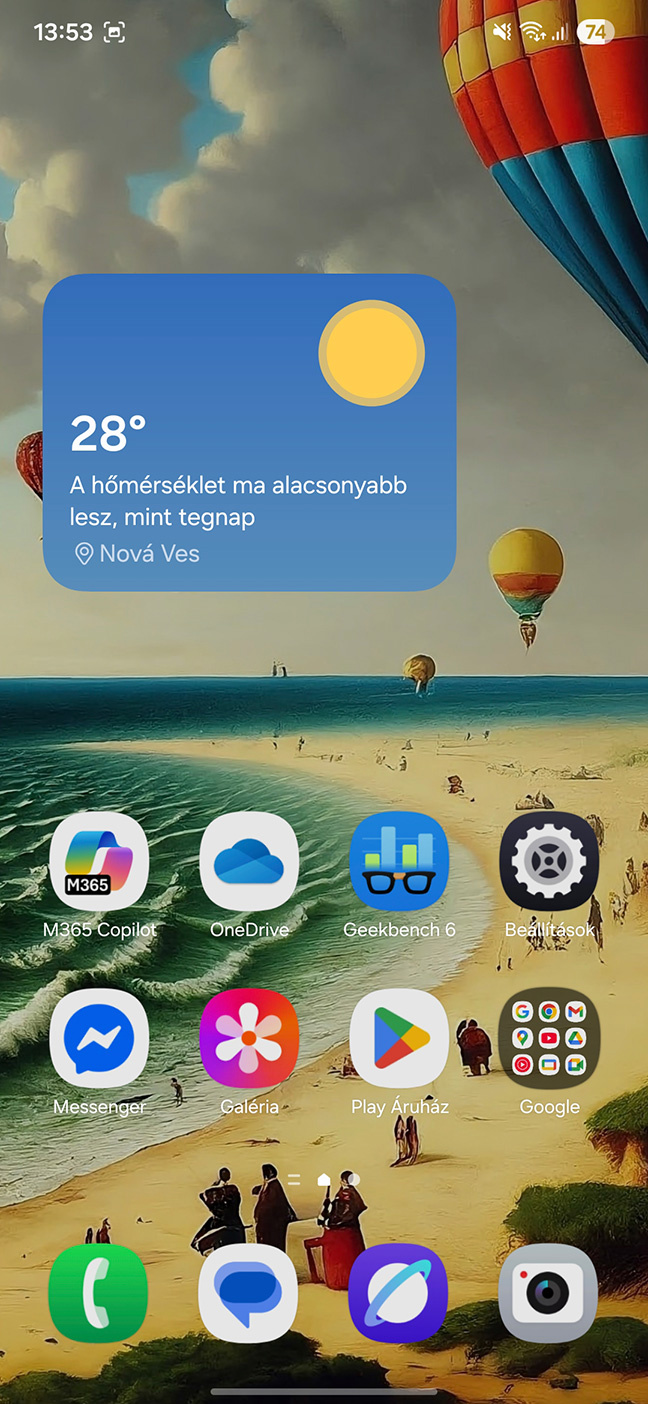The height and width of the screenshot is (1404, 648).
Task: Open the Galéria gallery app
Action: 249,1038
